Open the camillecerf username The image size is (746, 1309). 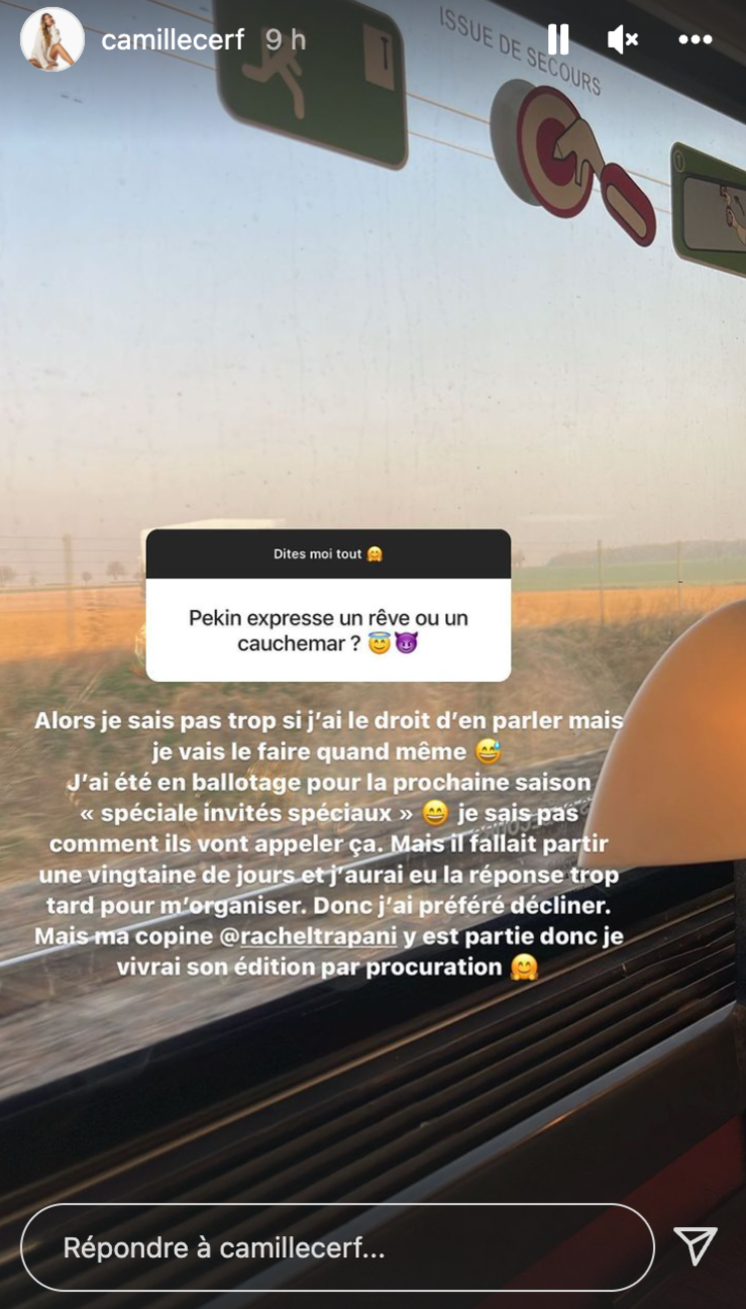point(174,40)
